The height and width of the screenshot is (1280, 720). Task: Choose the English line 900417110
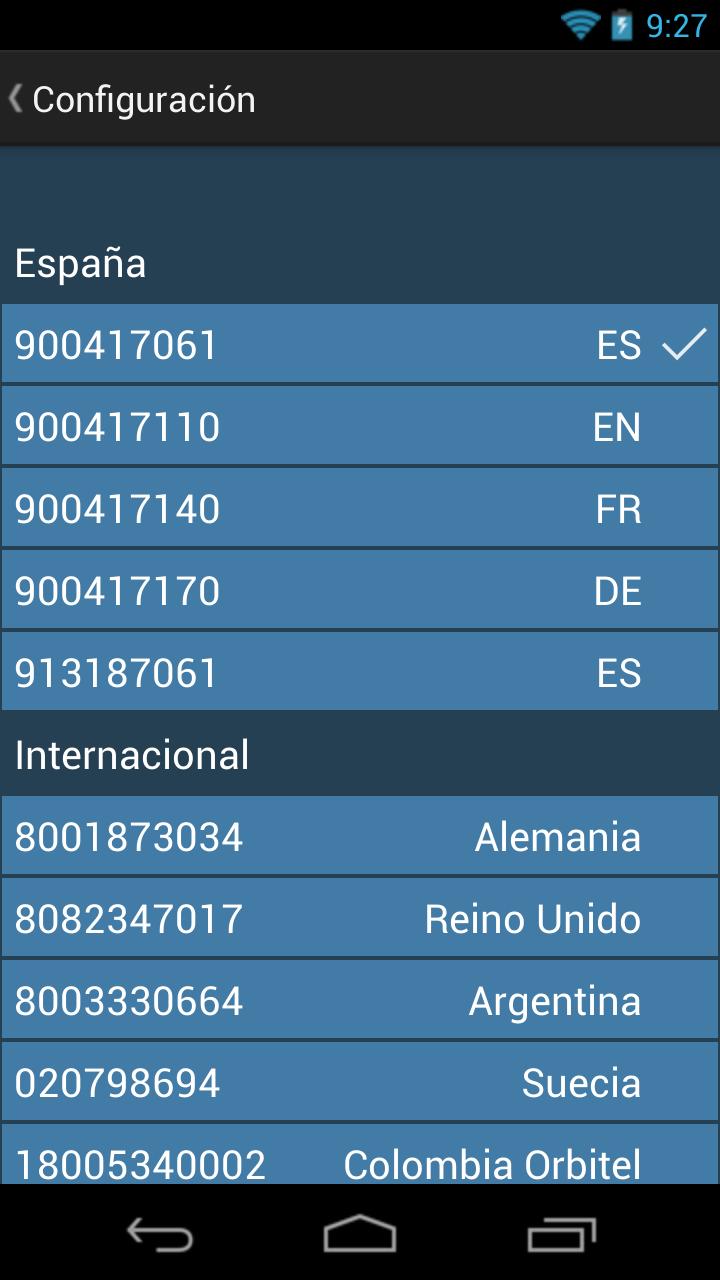tap(360, 426)
